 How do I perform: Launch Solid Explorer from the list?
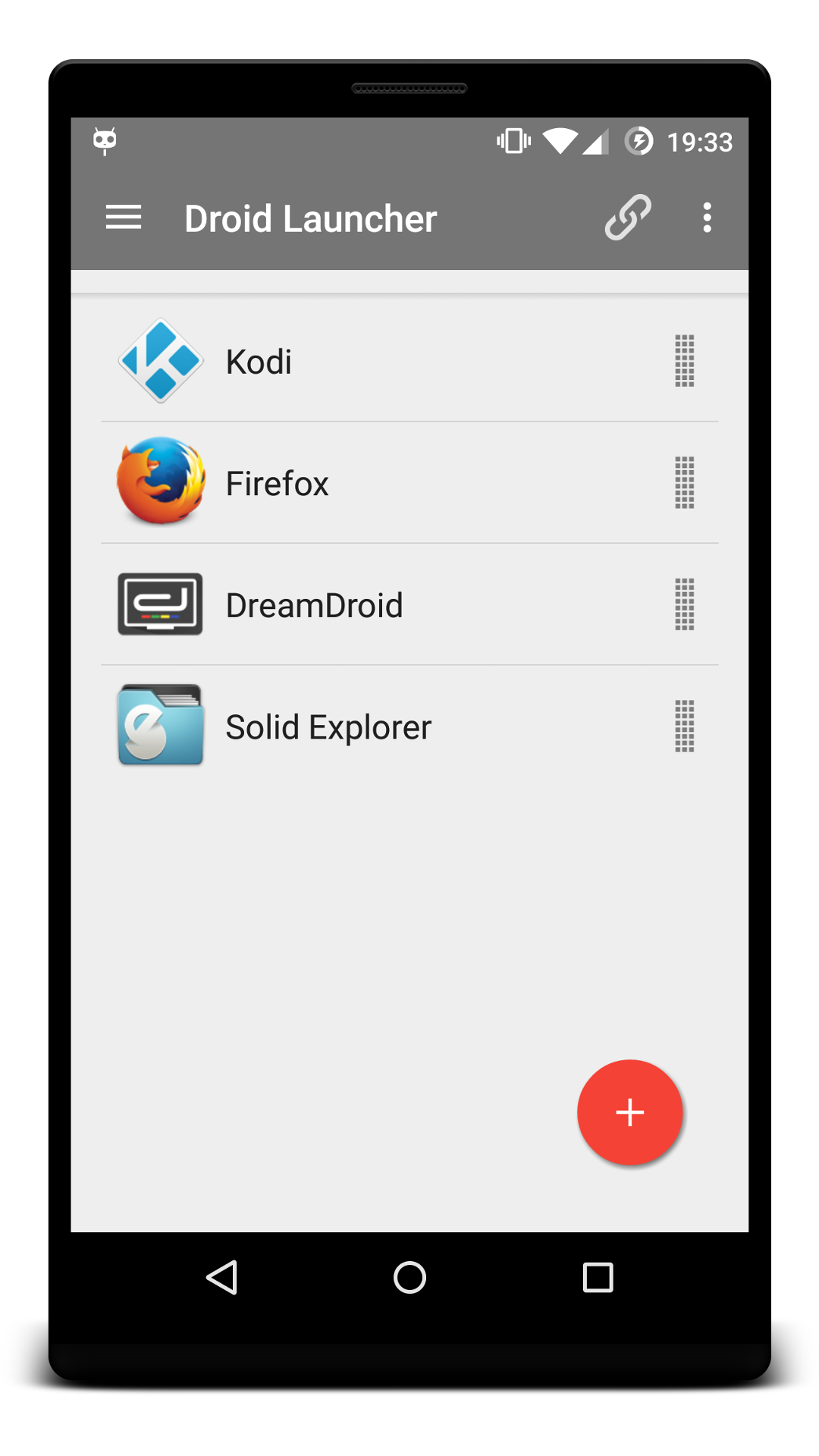[x=328, y=726]
